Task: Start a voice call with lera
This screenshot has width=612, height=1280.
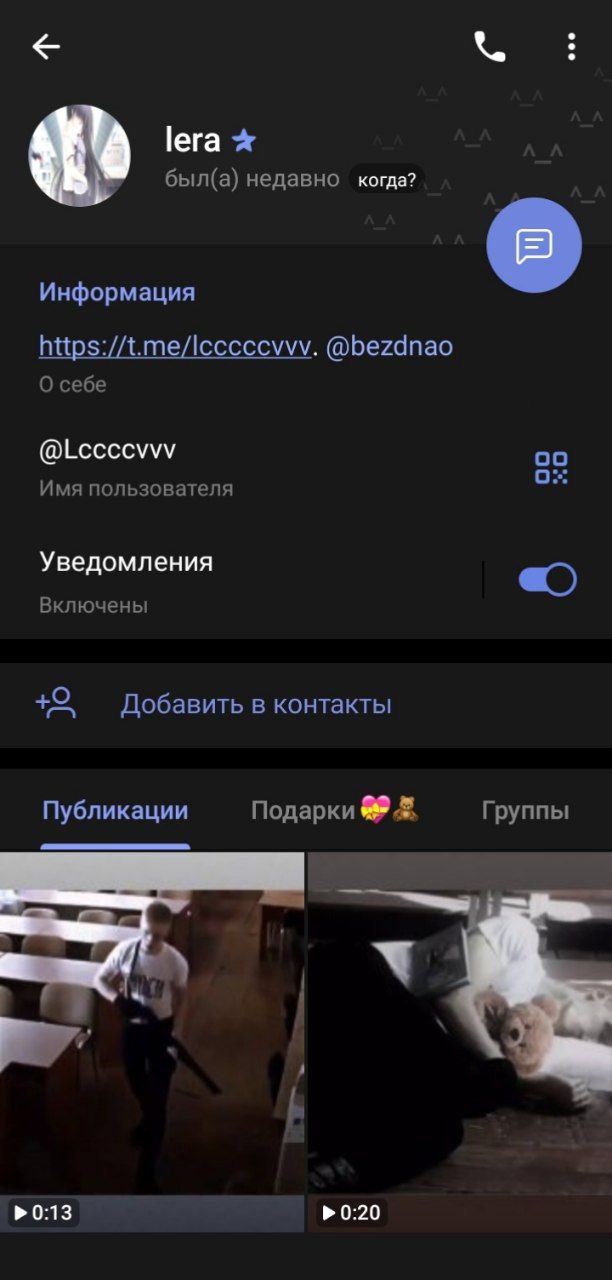Action: click(489, 47)
